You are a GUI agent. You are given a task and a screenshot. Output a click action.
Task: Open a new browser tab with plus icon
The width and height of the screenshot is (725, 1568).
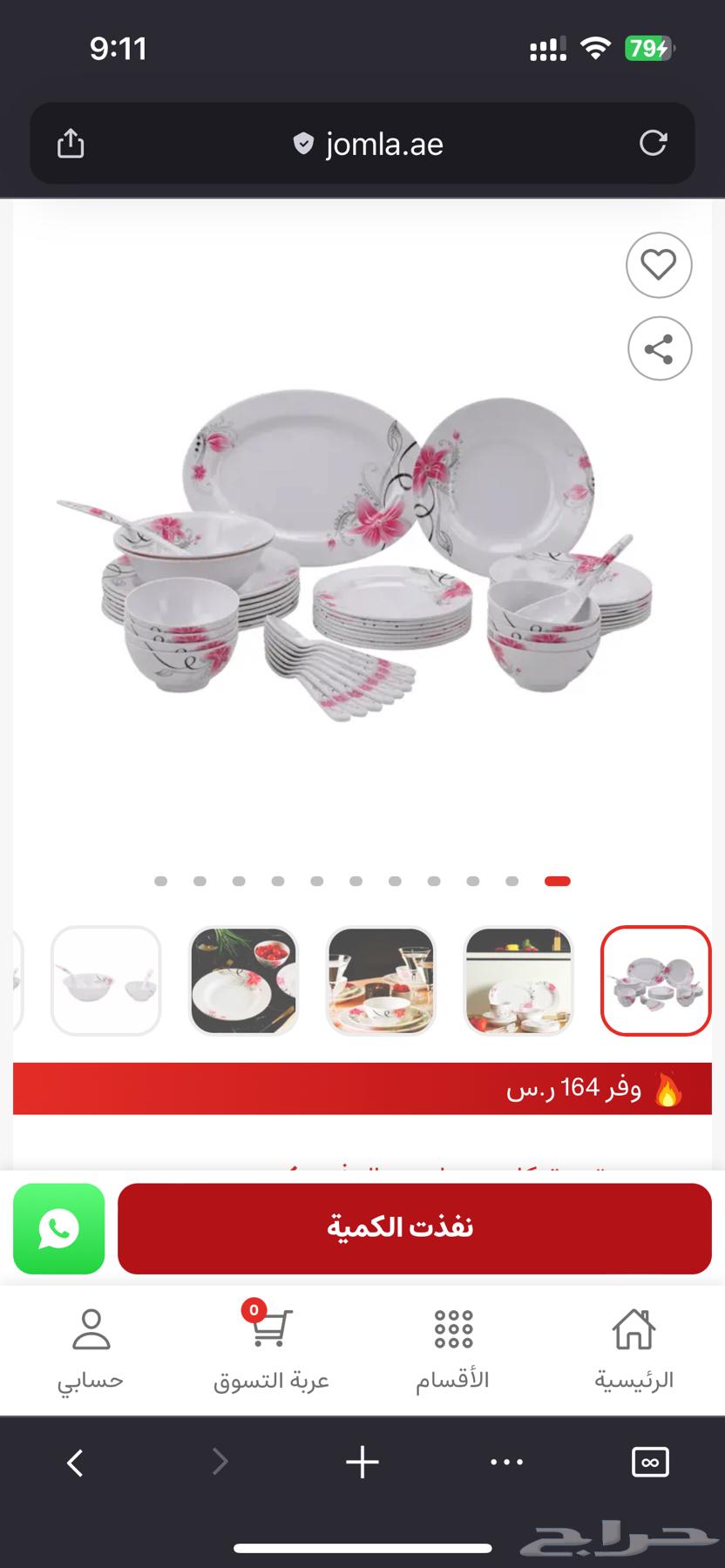pyautogui.click(x=362, y=1462)
